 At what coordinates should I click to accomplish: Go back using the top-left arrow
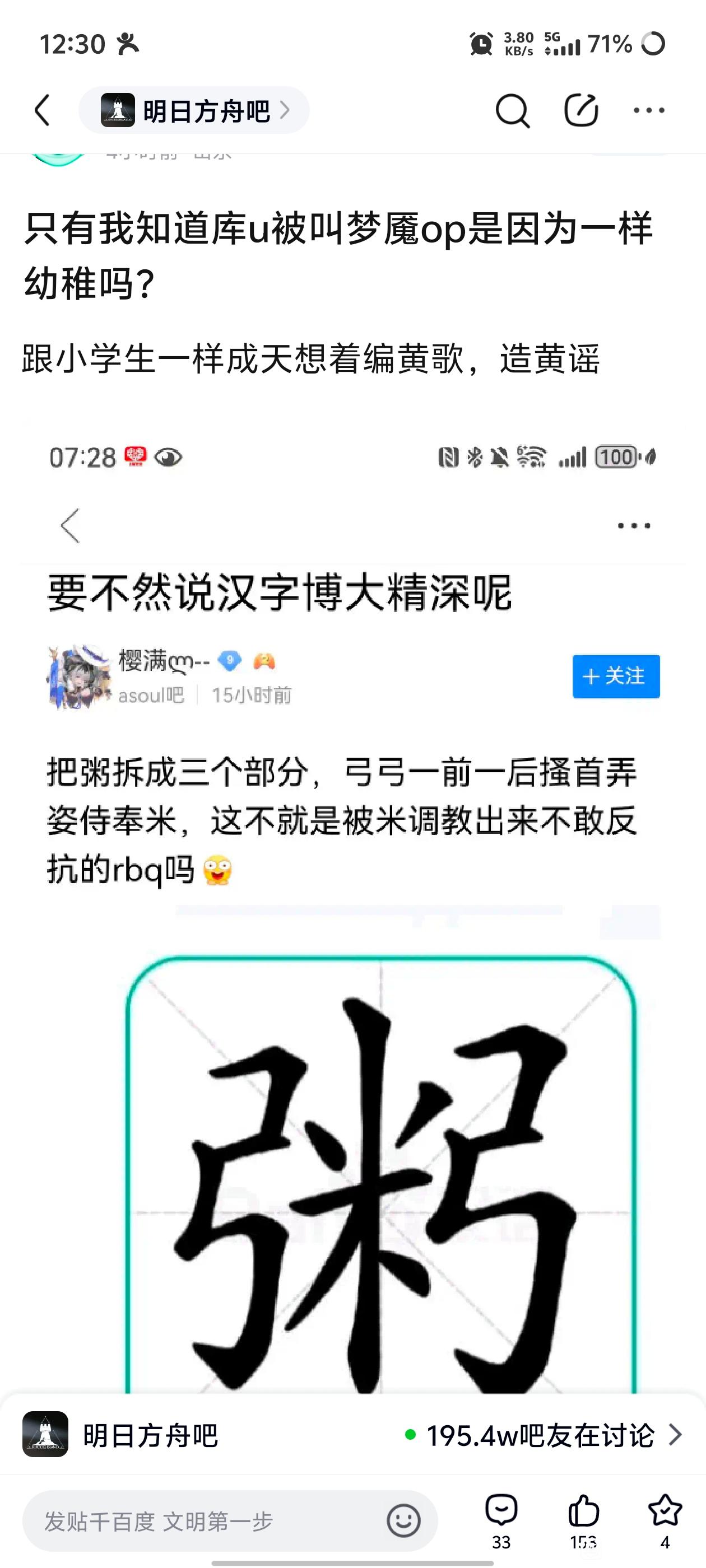click(43, 111)
